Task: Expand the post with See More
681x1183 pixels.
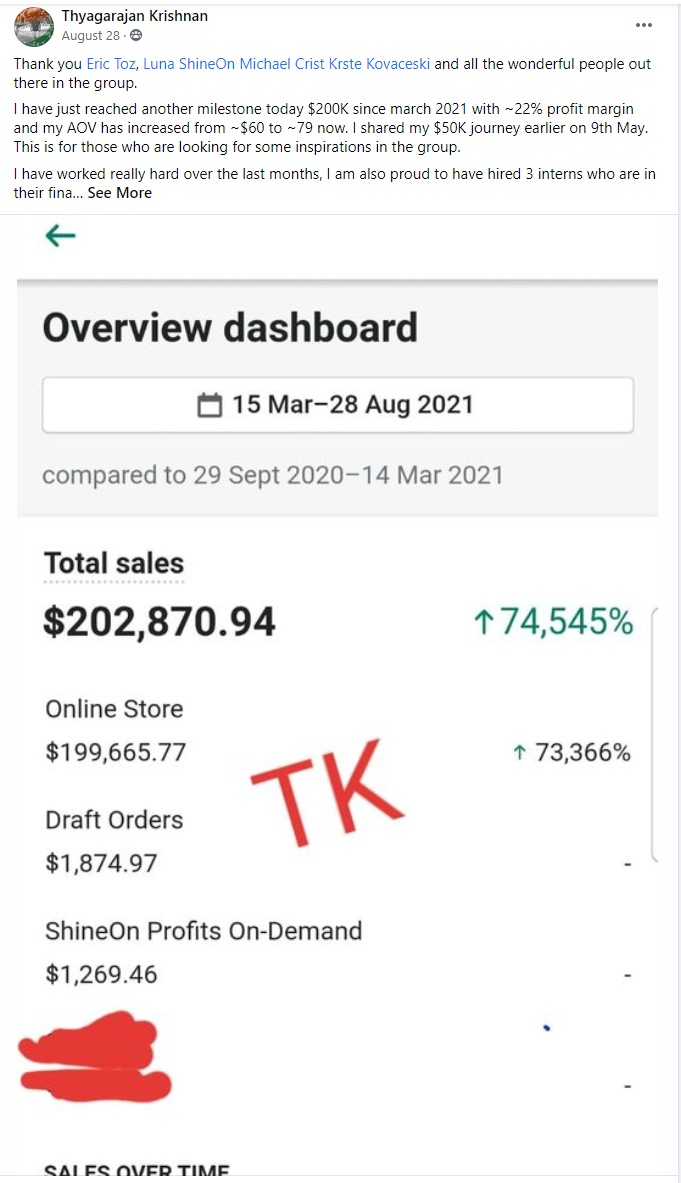Action: [x=119, y=193]
